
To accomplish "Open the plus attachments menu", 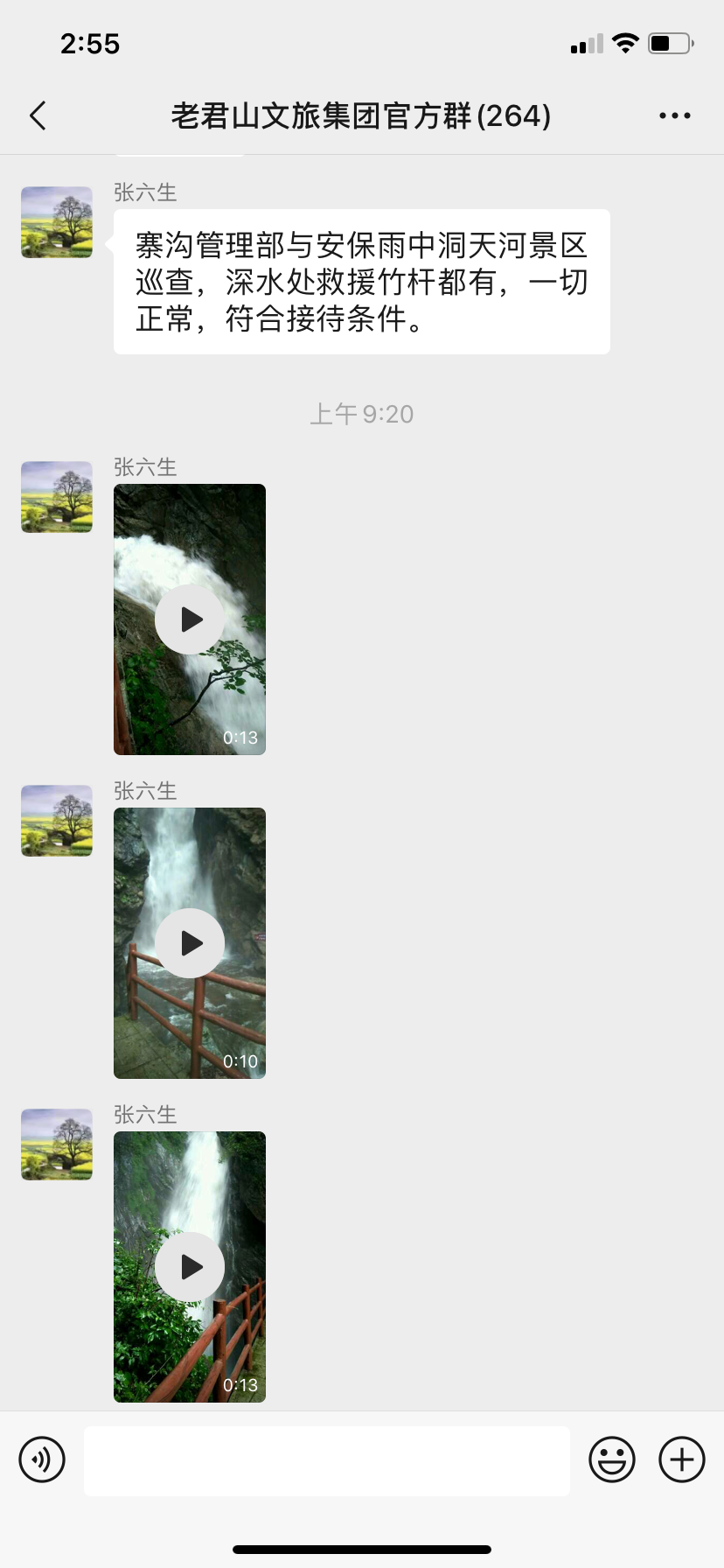I will tap(681, 1459).
